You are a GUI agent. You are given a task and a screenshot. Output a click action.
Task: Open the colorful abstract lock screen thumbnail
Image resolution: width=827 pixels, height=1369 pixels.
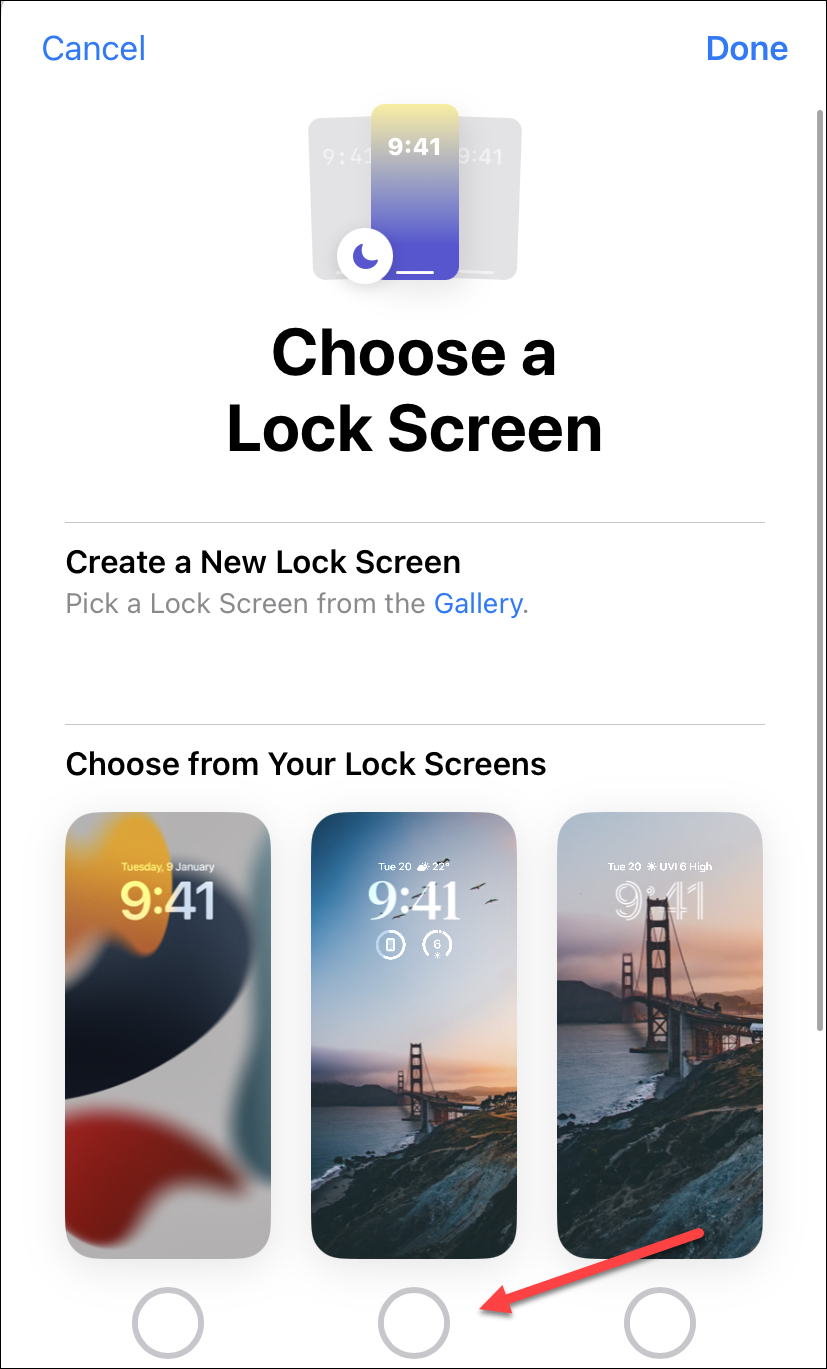(168, 1035)
